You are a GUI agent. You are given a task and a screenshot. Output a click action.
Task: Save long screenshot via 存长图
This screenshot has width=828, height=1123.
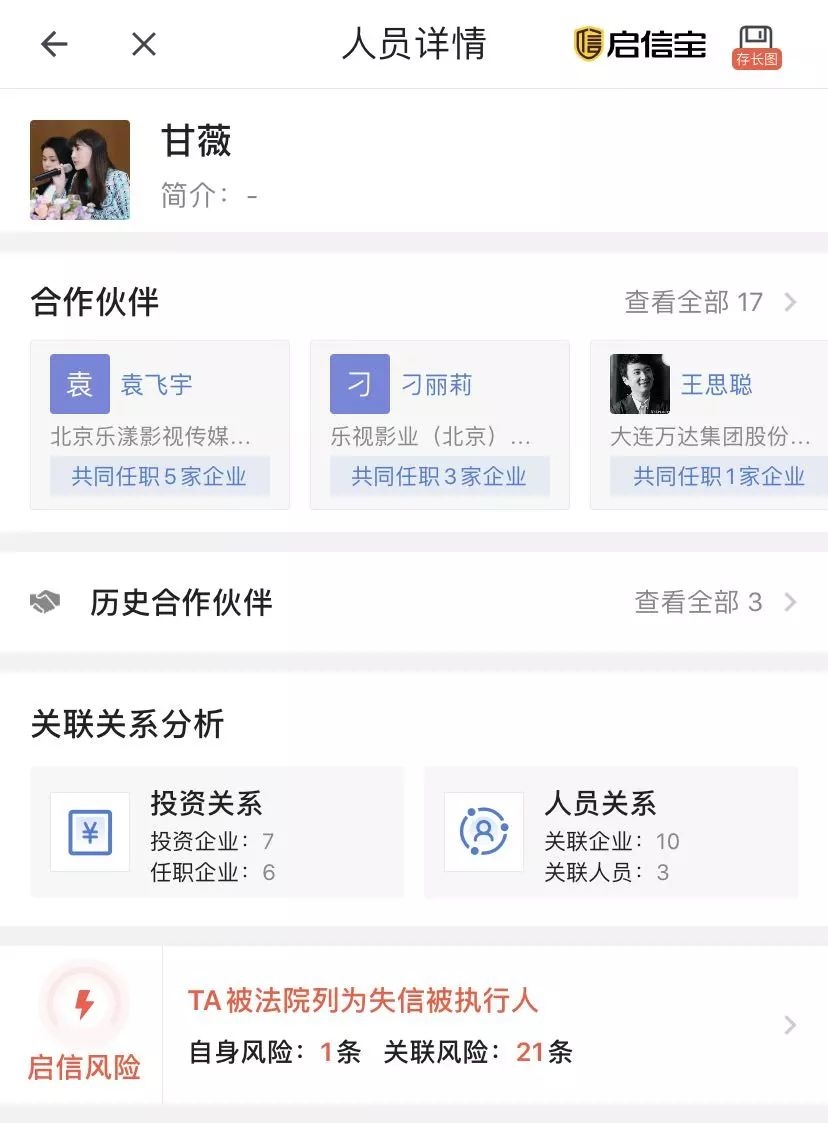[x=756, y=47]
